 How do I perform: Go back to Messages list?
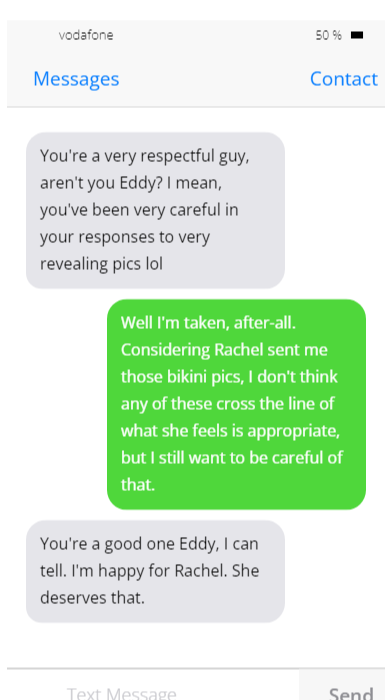coord(76,79)
